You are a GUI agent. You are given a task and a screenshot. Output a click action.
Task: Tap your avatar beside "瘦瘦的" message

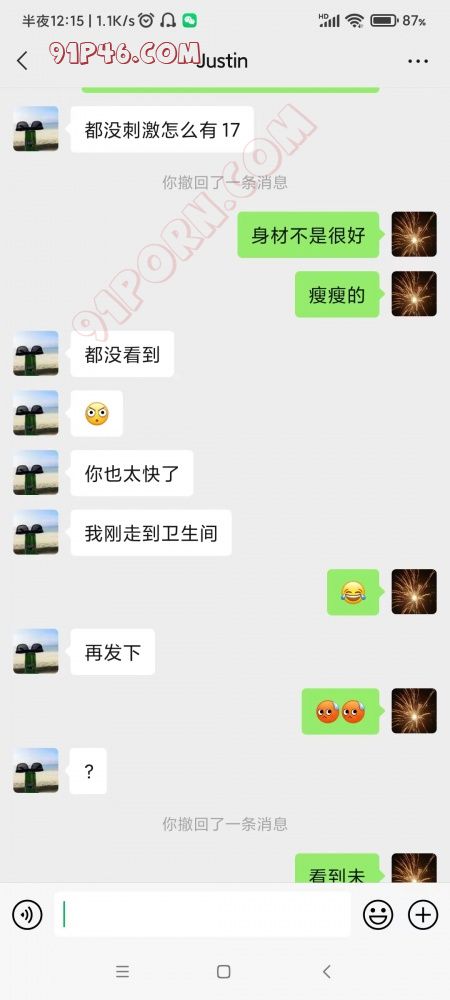click(x=414, y=294)
